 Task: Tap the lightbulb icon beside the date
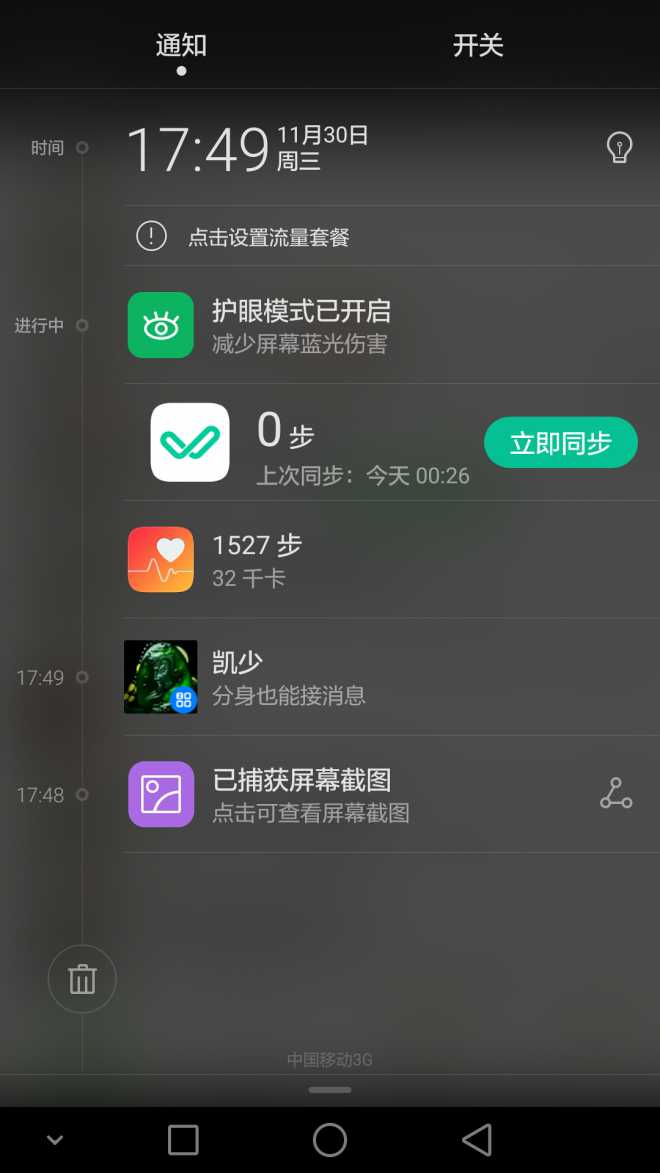tap(620, 148)
